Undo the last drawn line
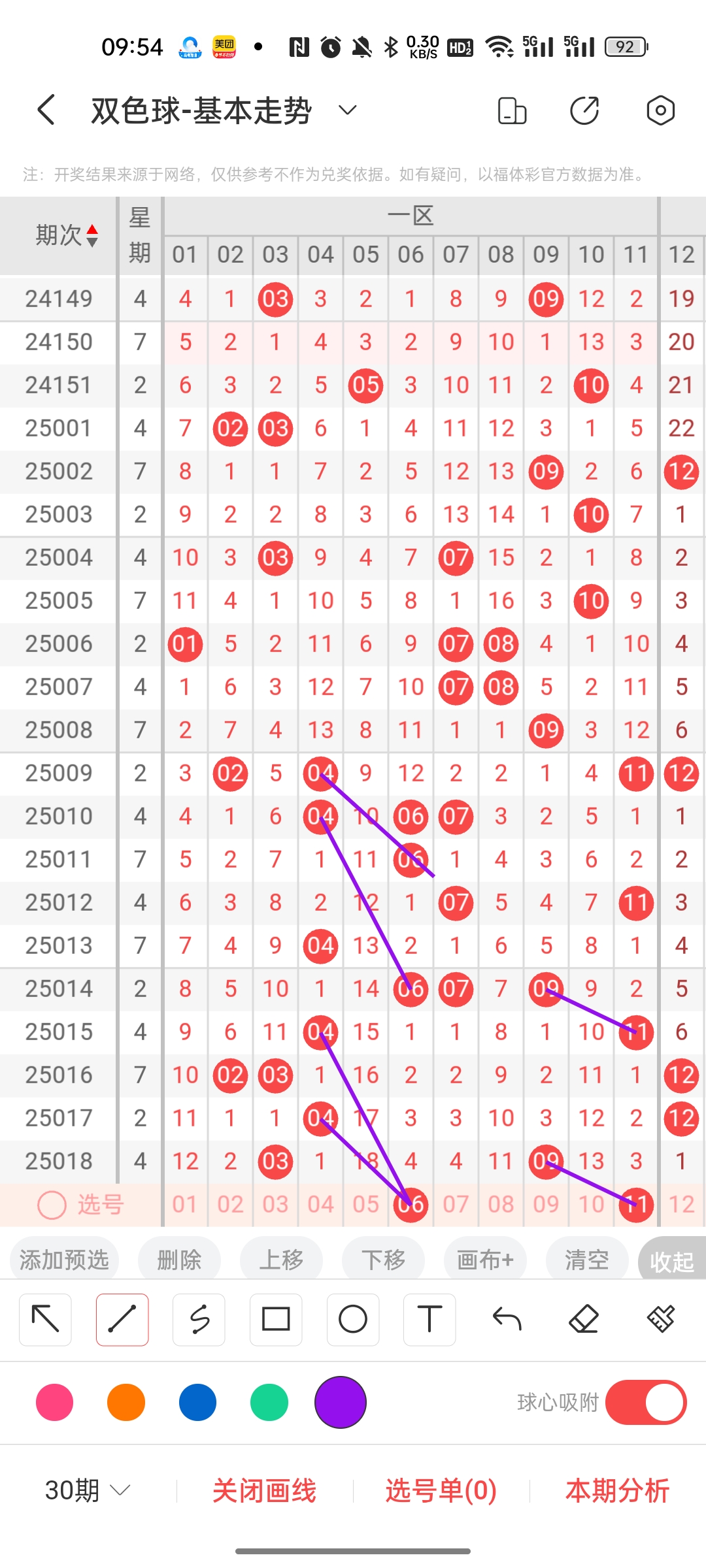This screenshot has height=1568, width=706. coord(507,1320)
